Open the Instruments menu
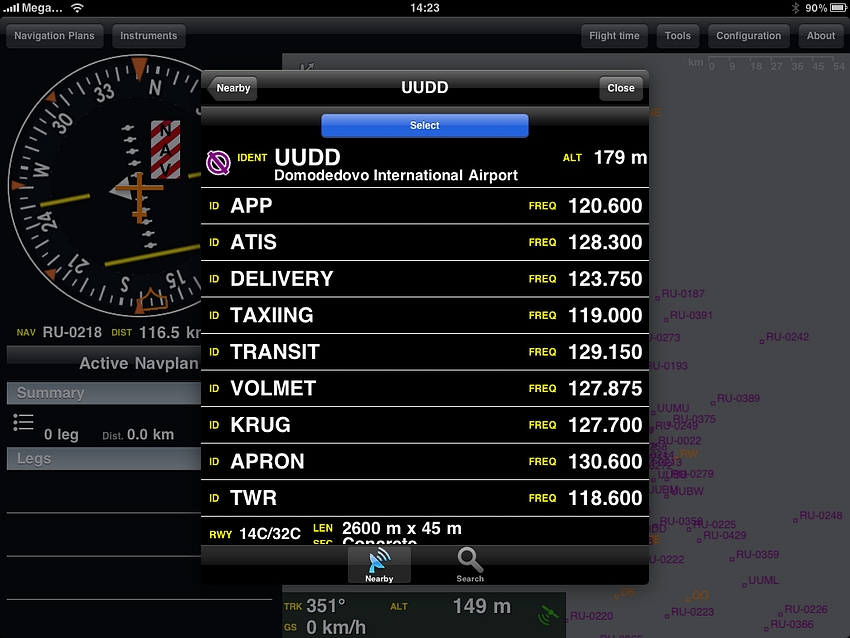Image resolution: width=850 pixels, height=638 pixels. pos(148,36)
